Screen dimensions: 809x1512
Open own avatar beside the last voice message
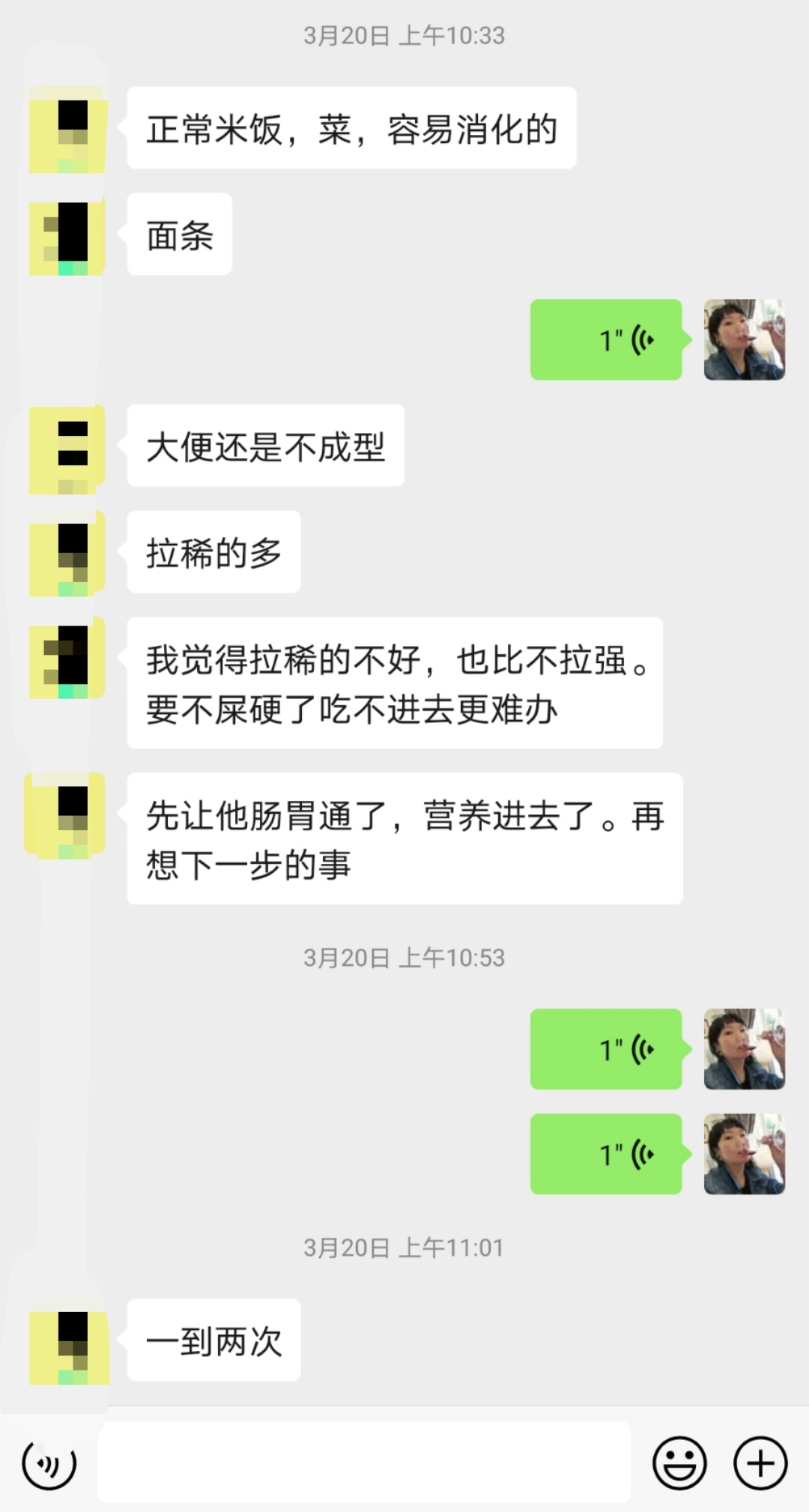click(x=745, y=1154)
